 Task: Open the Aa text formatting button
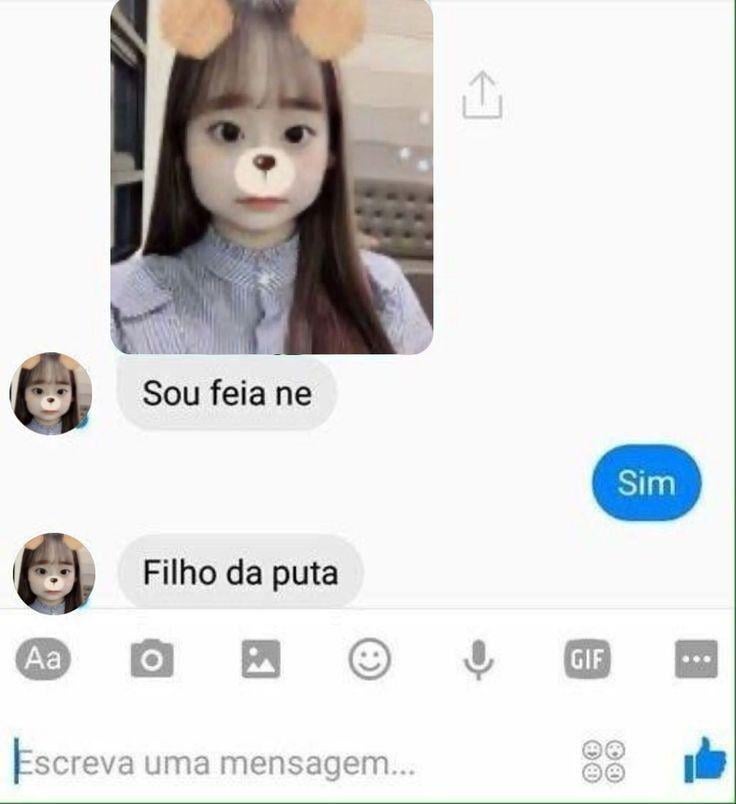(x=43, y=660)
